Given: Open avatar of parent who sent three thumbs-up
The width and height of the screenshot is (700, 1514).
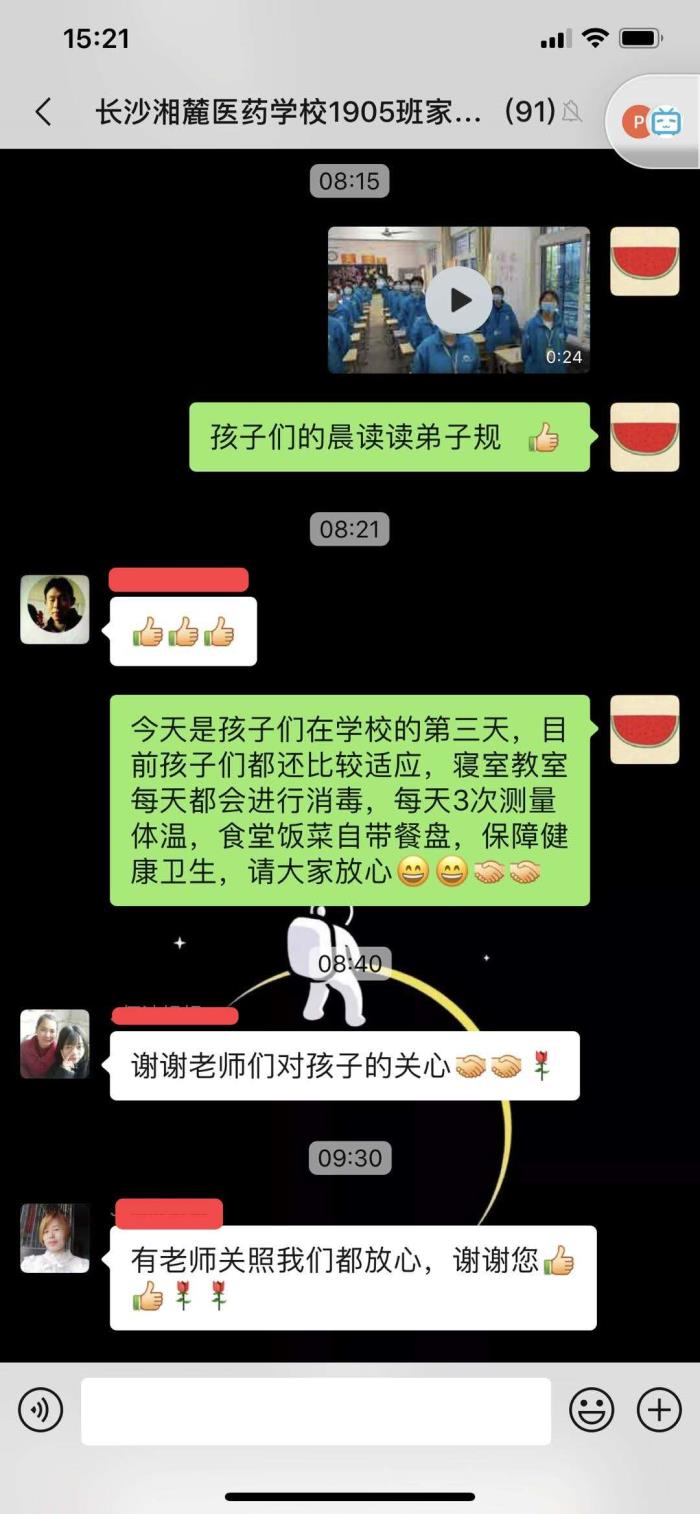Looking at the screenshot, I should point(55,609).
